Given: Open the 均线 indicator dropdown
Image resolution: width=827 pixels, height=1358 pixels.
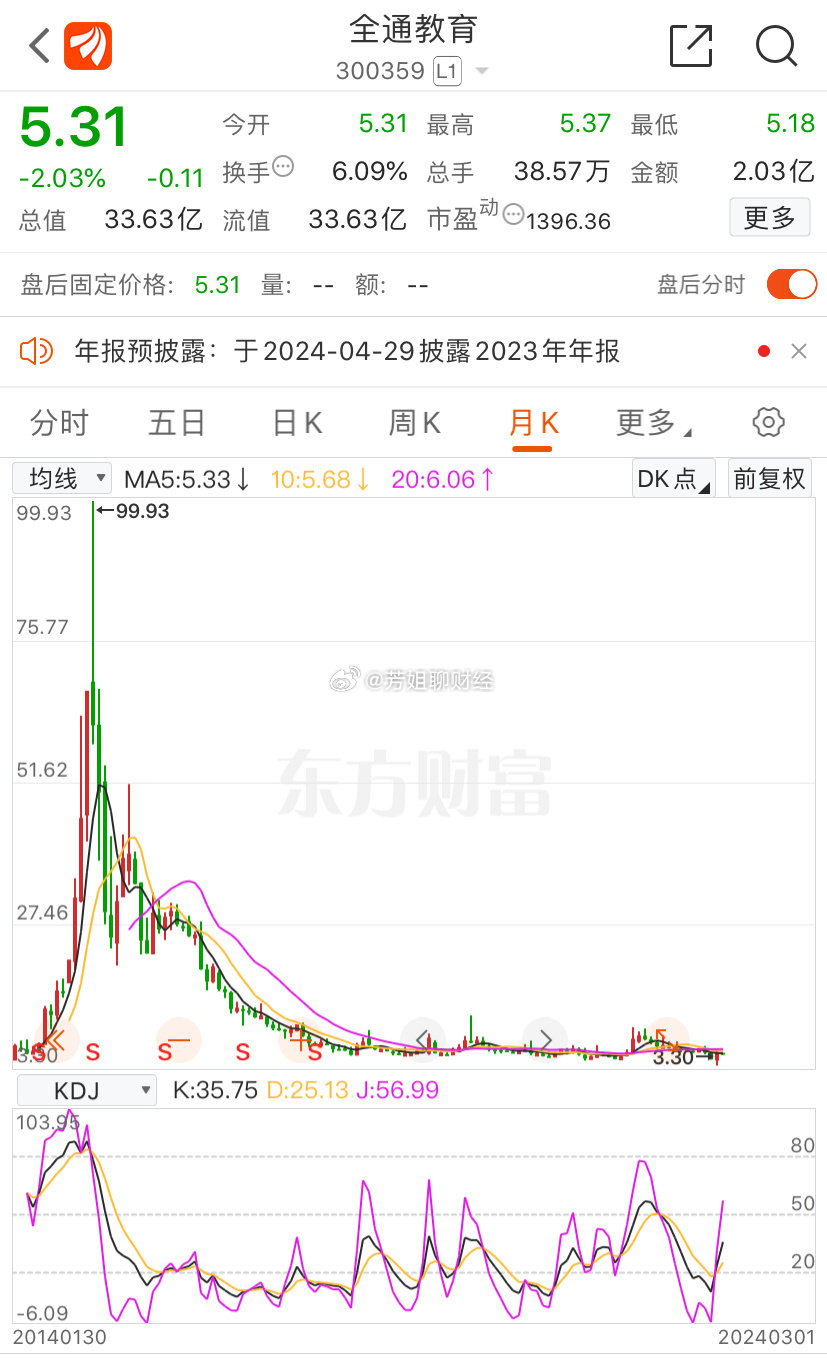Looking at the screenshot, I should (x=62, y=478).
